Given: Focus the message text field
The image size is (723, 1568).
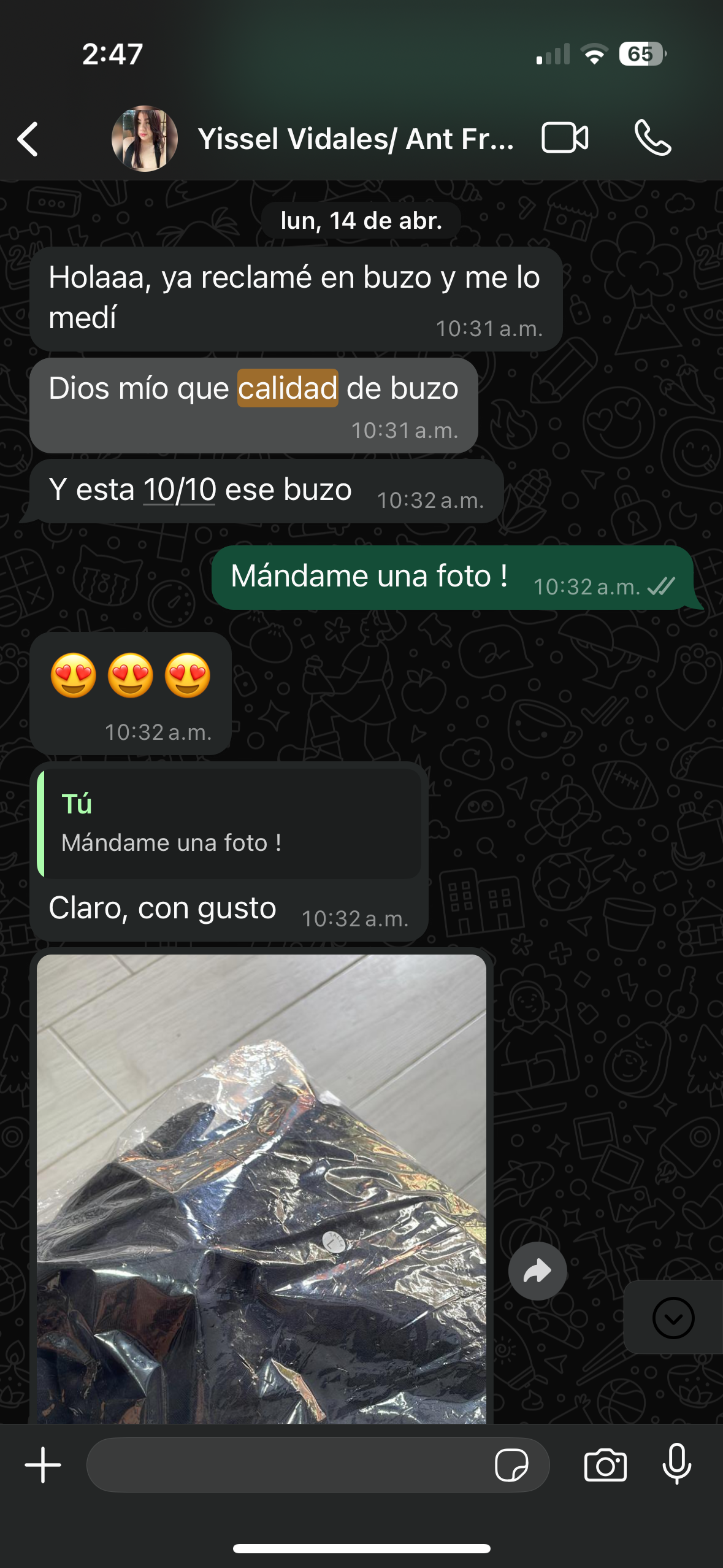Looking at the screenshot, I should (288, 1465).
